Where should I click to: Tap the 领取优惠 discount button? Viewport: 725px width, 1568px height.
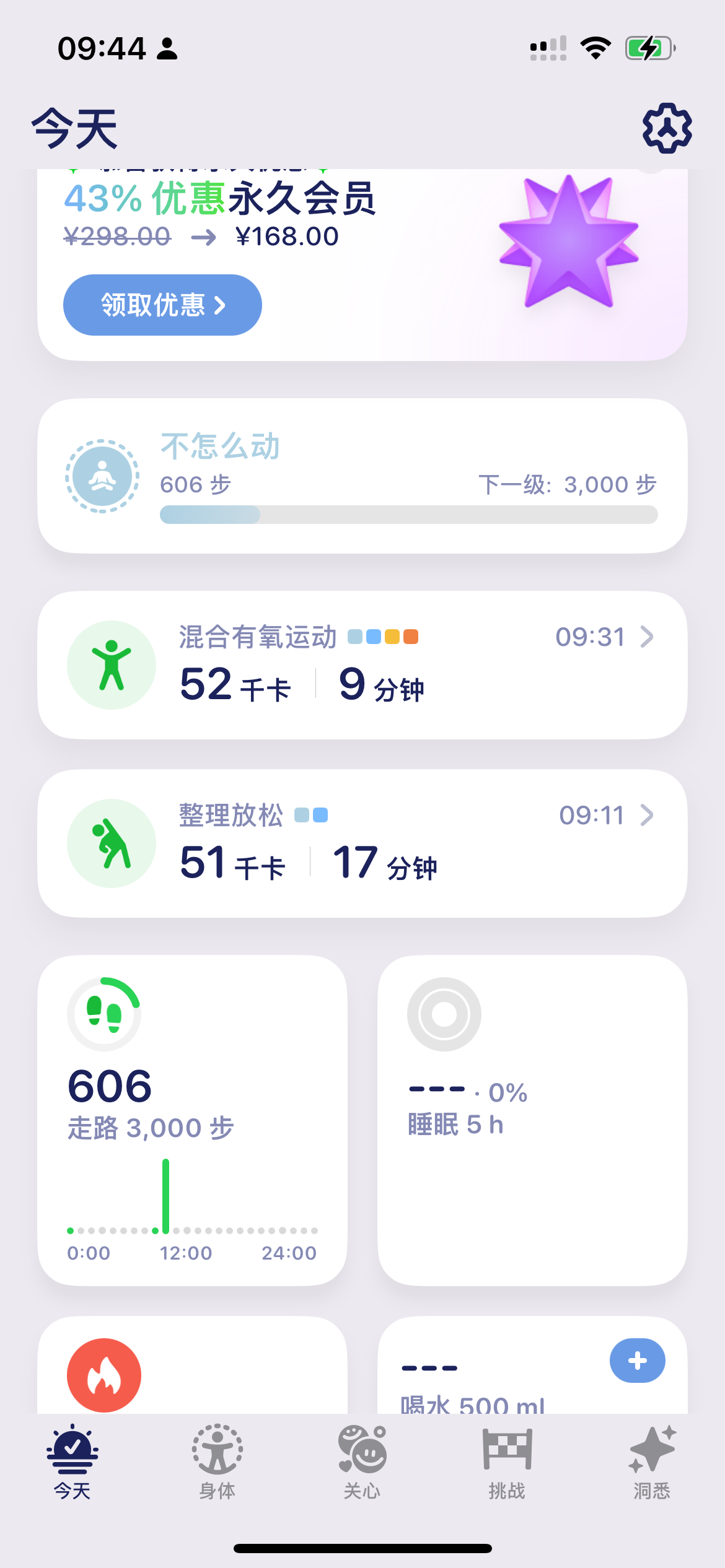point(162,305)
